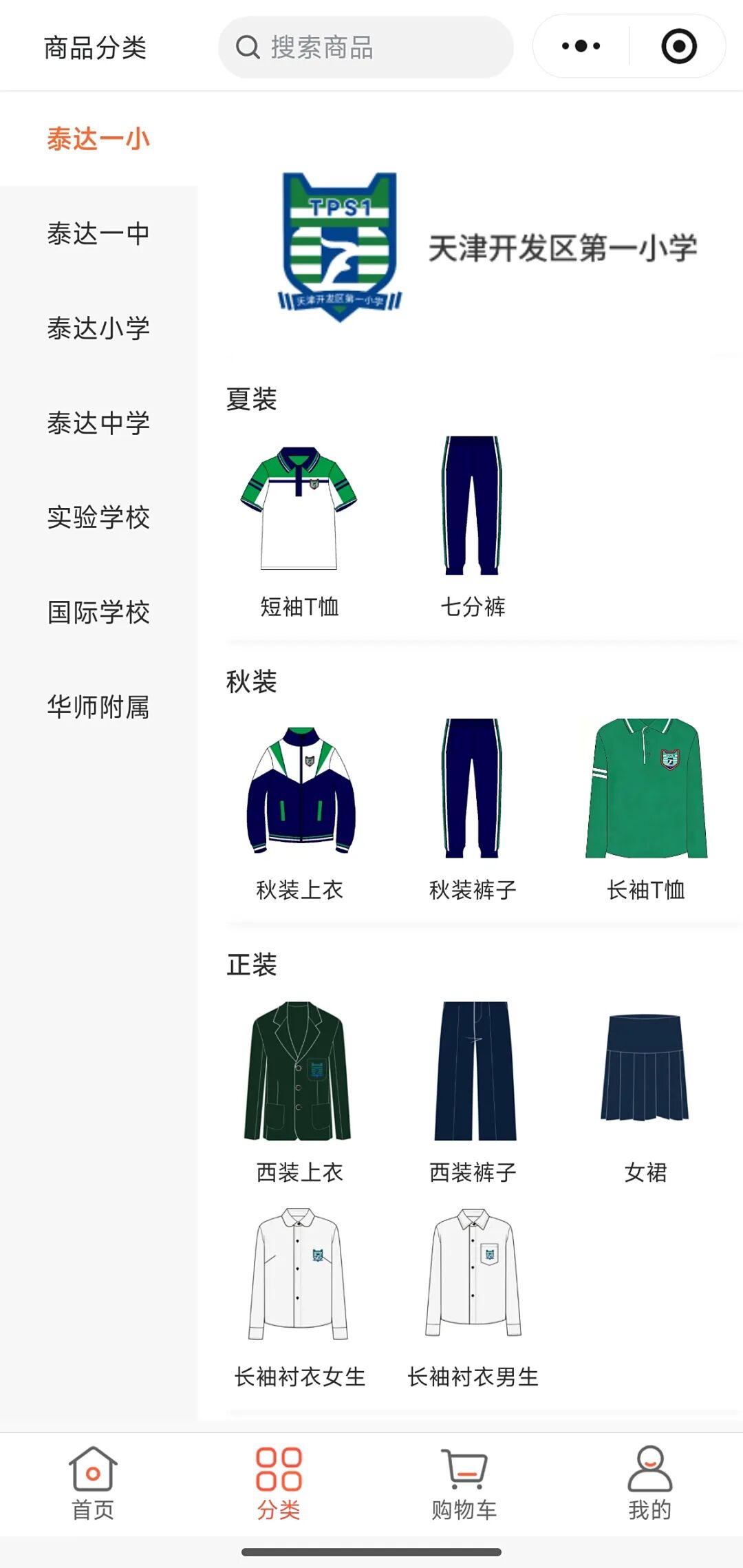
Task: Switch to the 泰达小学 category
Action: 98,328
